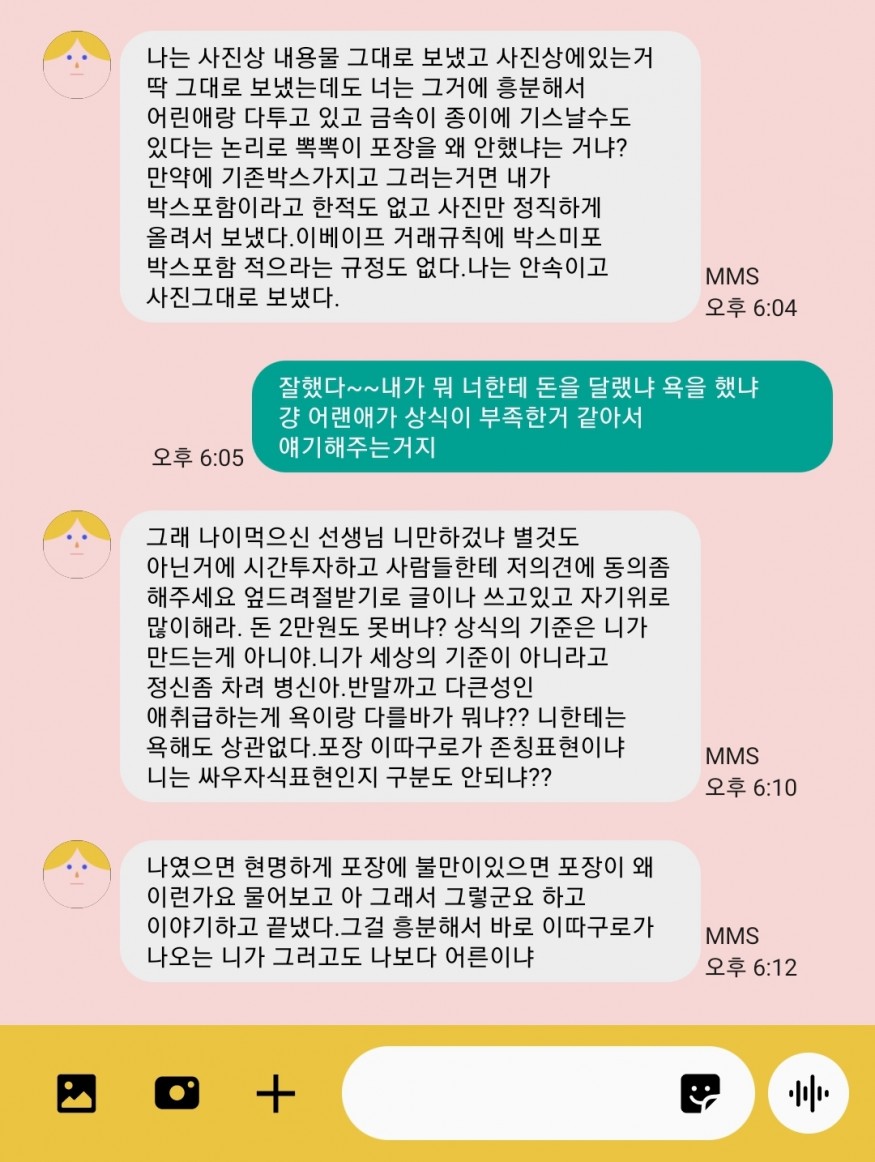Screen dimensions: 875x1162
Task: Open the camera to take a photo
Action: [x=177, y=1093]
